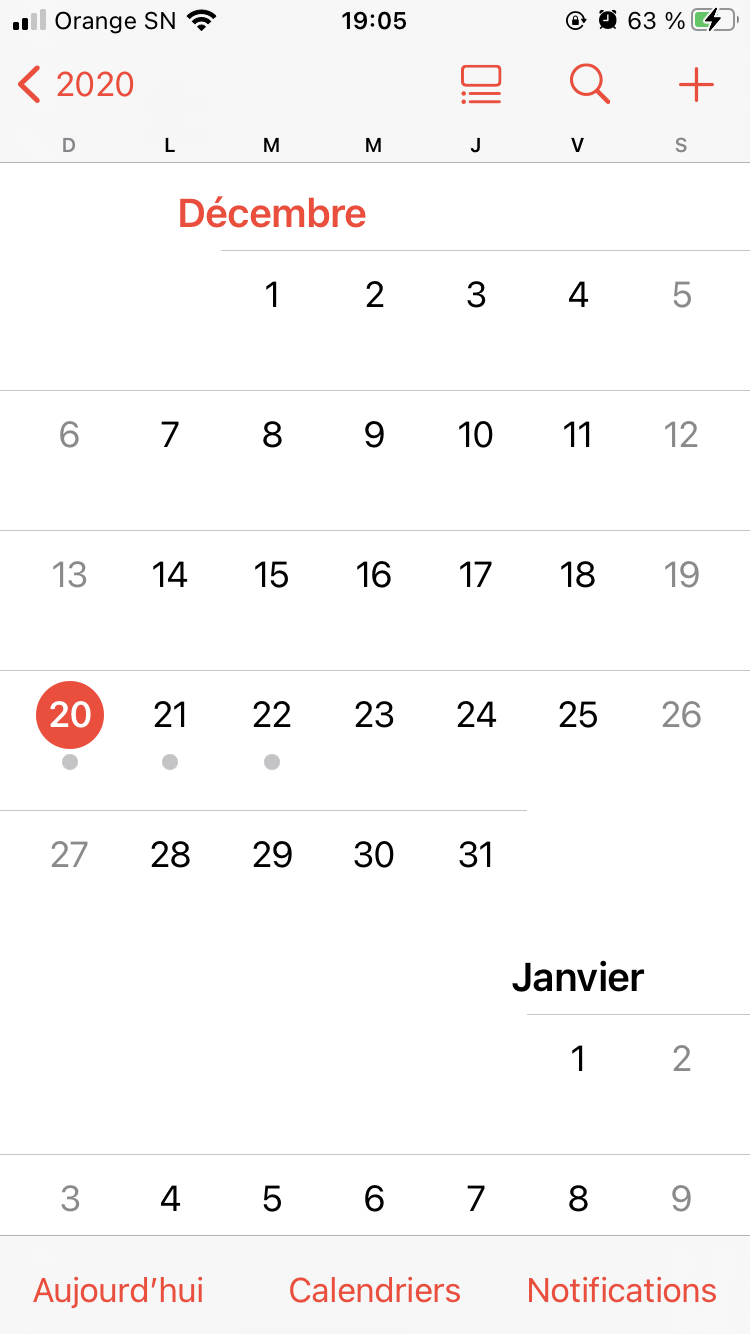The image size is (750, 1334).
Task: Select December 31
Action: tap(476, 855)
